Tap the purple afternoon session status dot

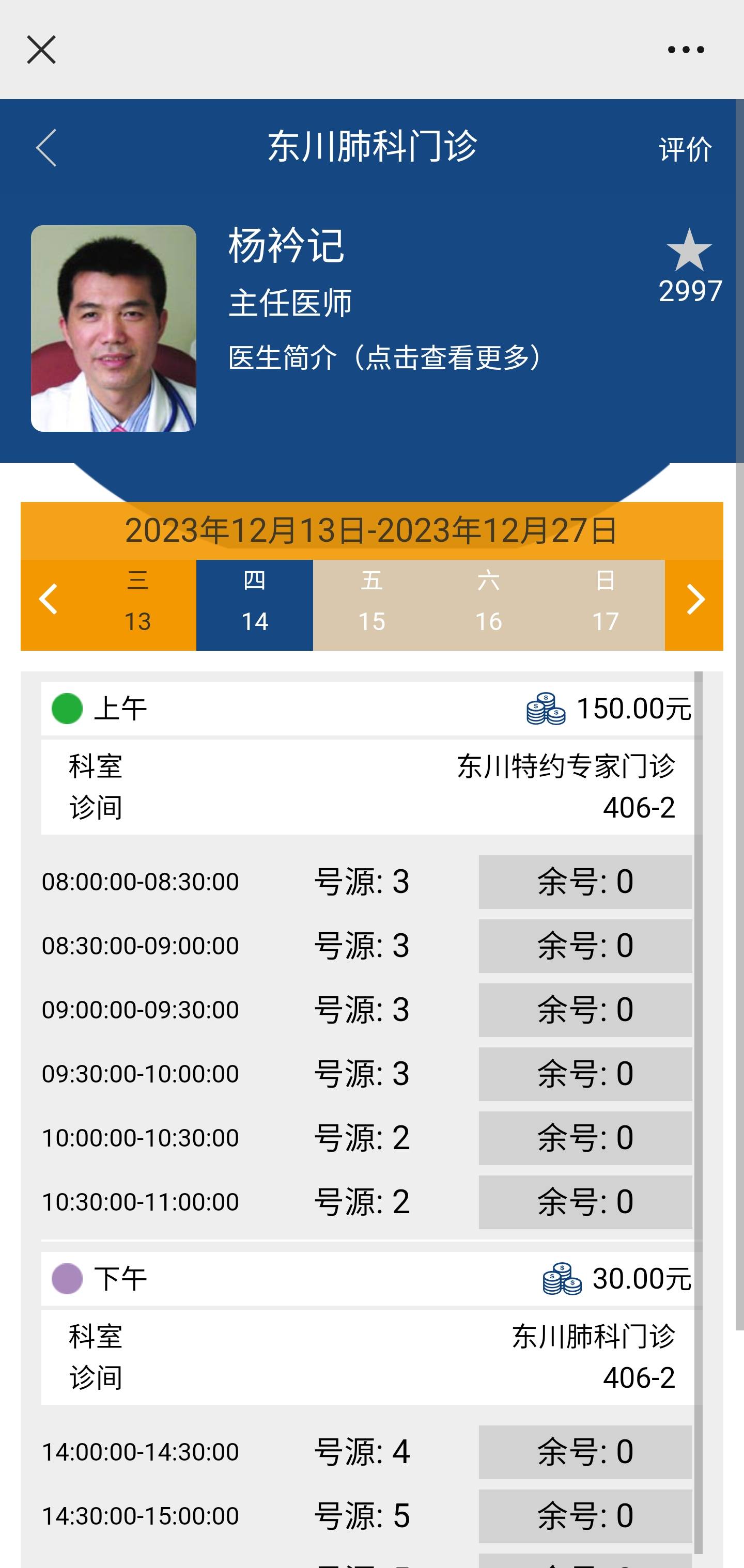point(67,1279)
